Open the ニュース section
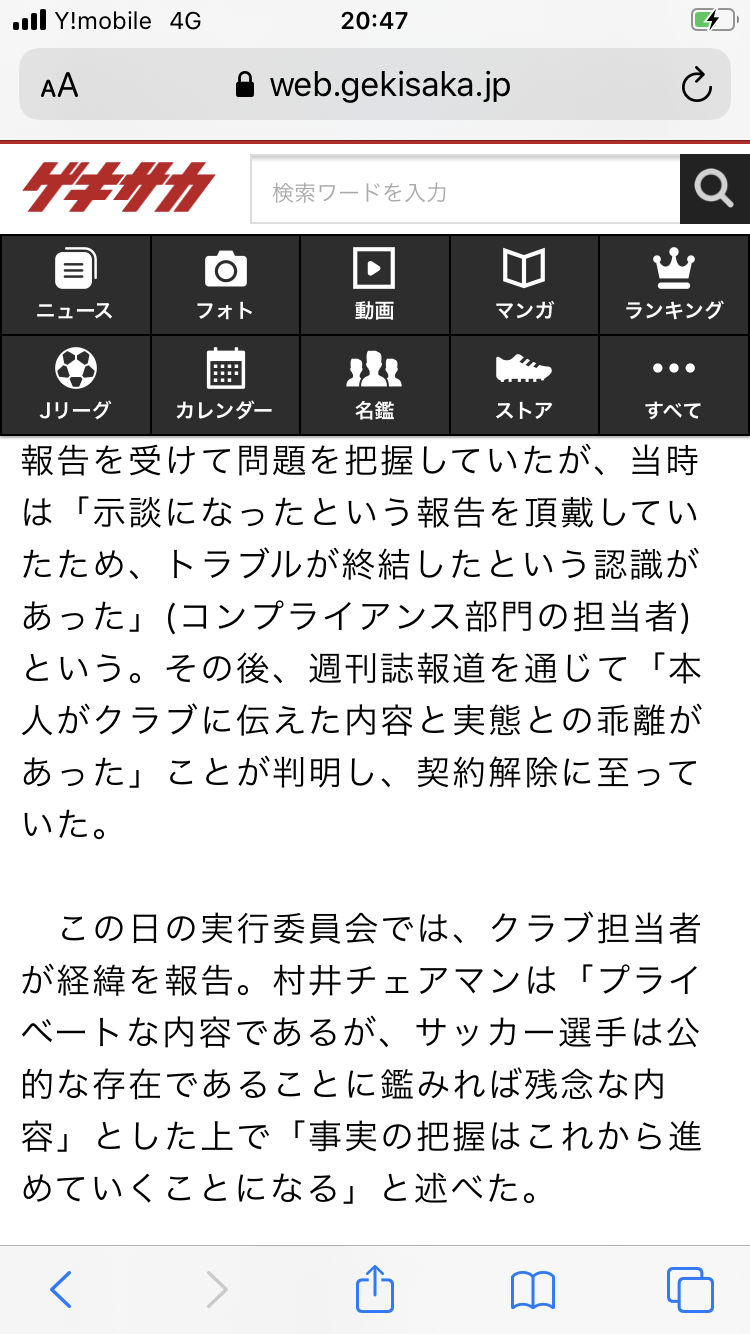The width and height of the screenshot is (750, 1334). point(76,285)
